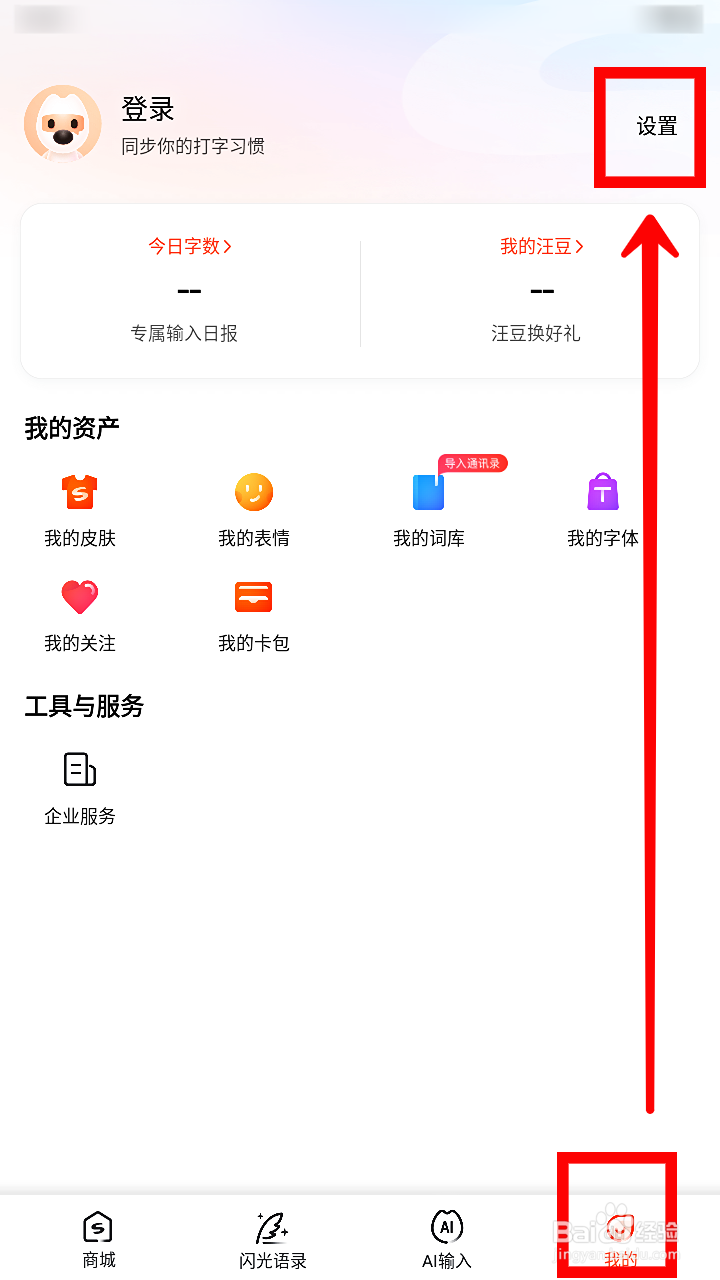
Task: Tap the 导入通讯录 badge
Action: coord(471,463)
